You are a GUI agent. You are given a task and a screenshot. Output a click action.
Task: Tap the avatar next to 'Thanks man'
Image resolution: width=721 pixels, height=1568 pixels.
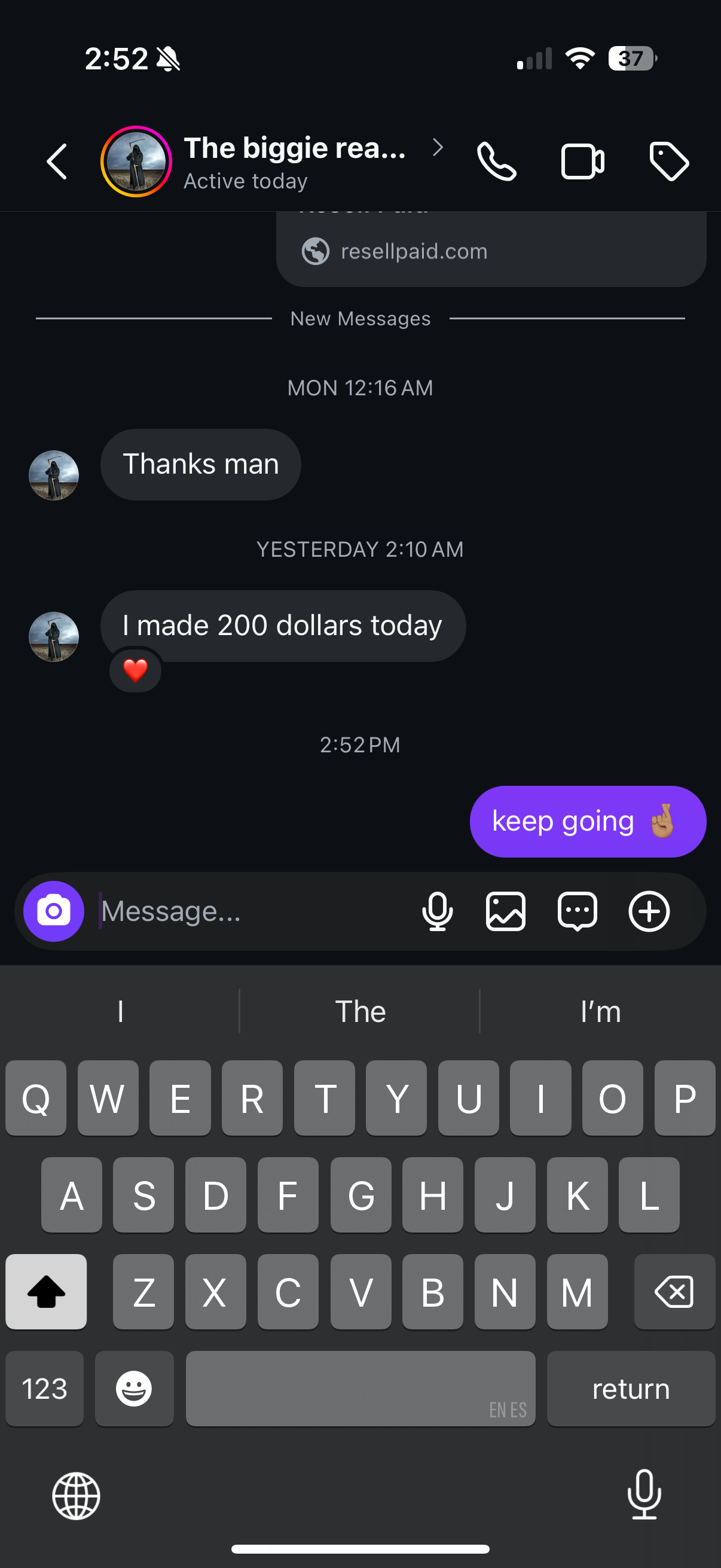pyautogui.click(x=54, y=475)
